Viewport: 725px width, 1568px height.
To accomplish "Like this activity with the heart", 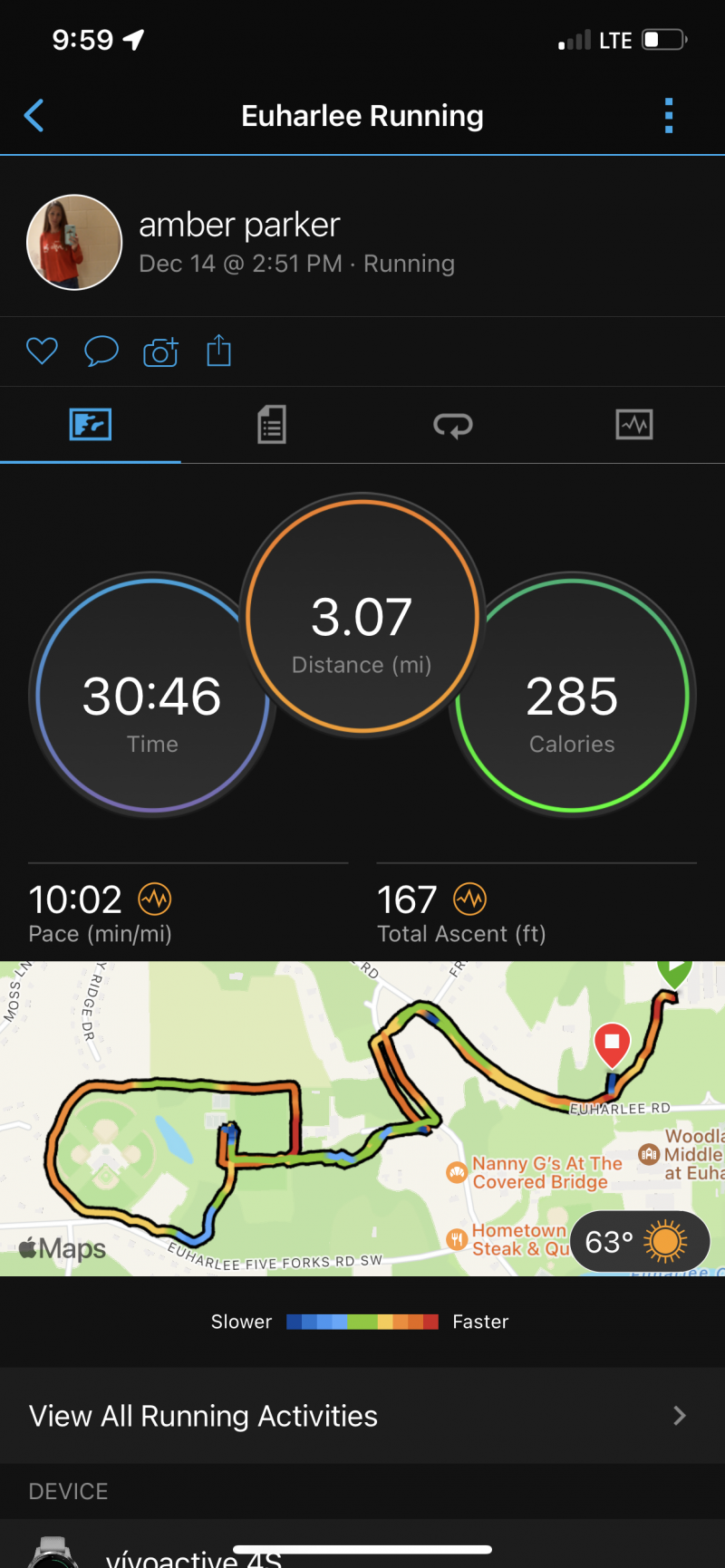I will [x=42, y=351].
